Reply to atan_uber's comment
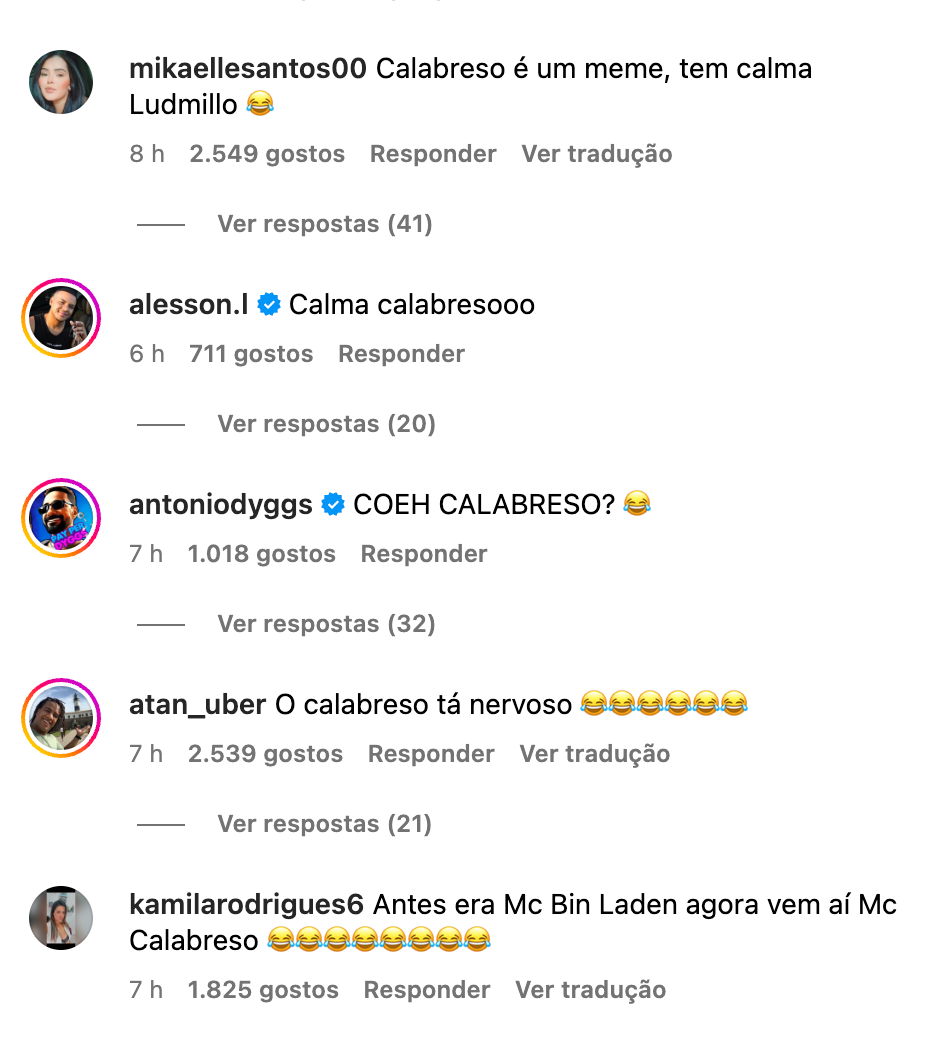The height and width of the screenshot is (1040, 930). click(431, 754)
